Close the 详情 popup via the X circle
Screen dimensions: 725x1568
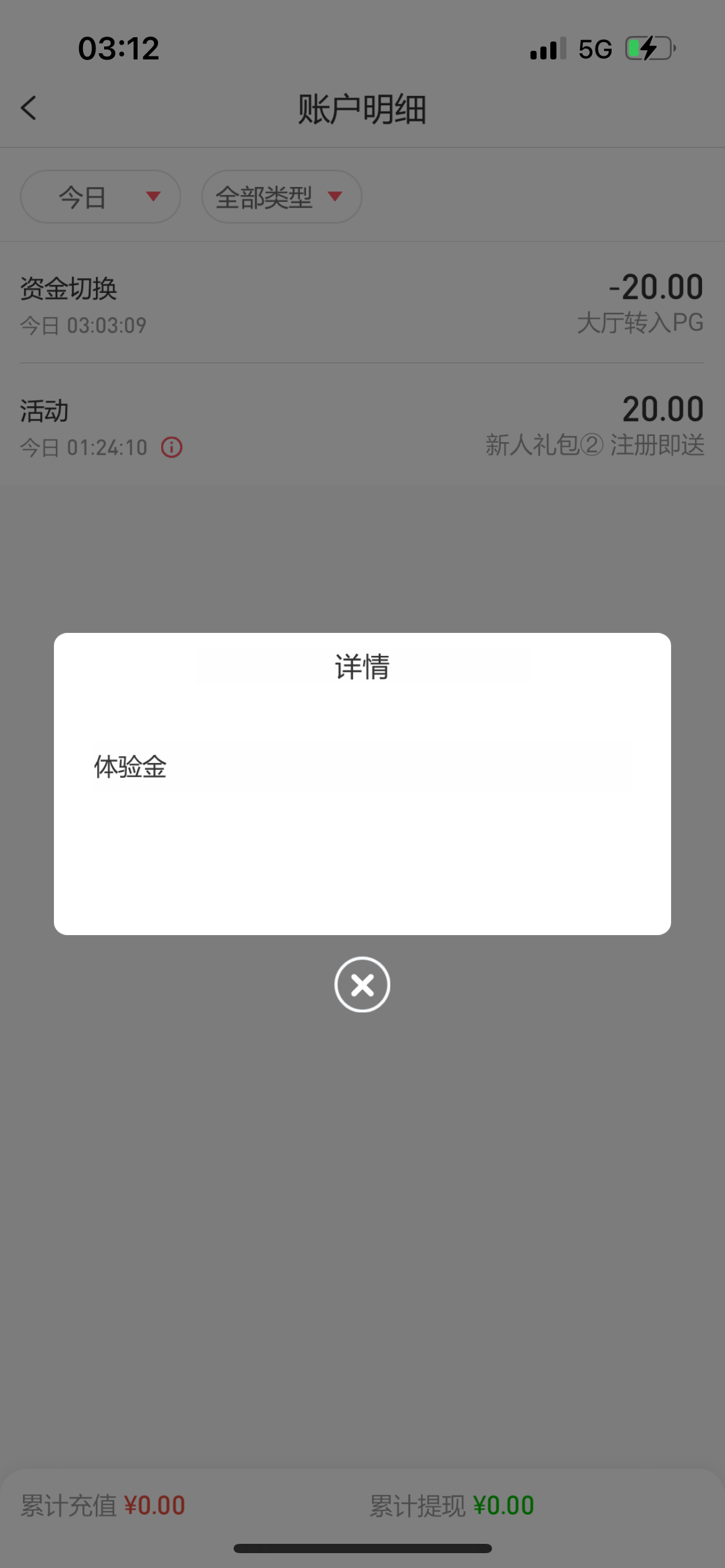[x=362, y=985]
